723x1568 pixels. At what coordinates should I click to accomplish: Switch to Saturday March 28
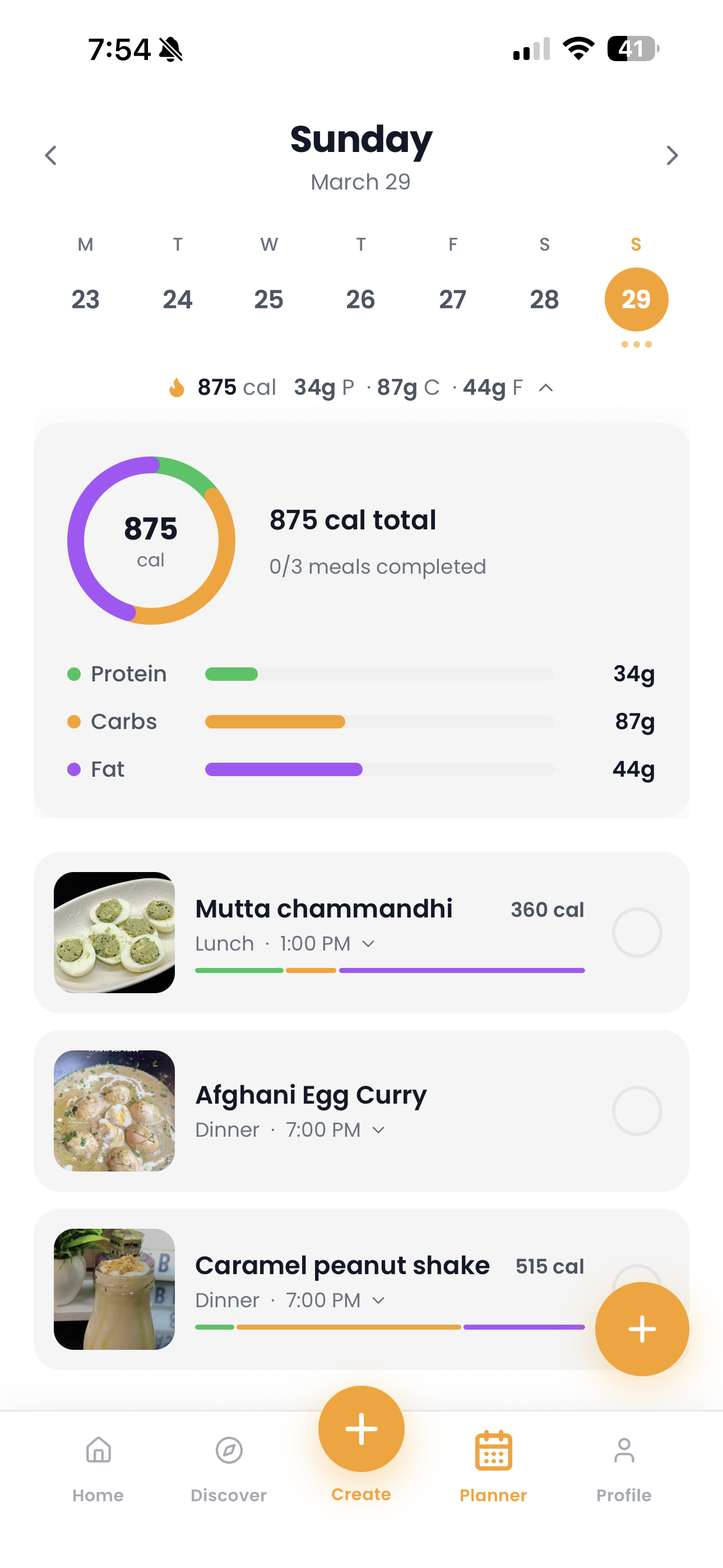[544, 299]
